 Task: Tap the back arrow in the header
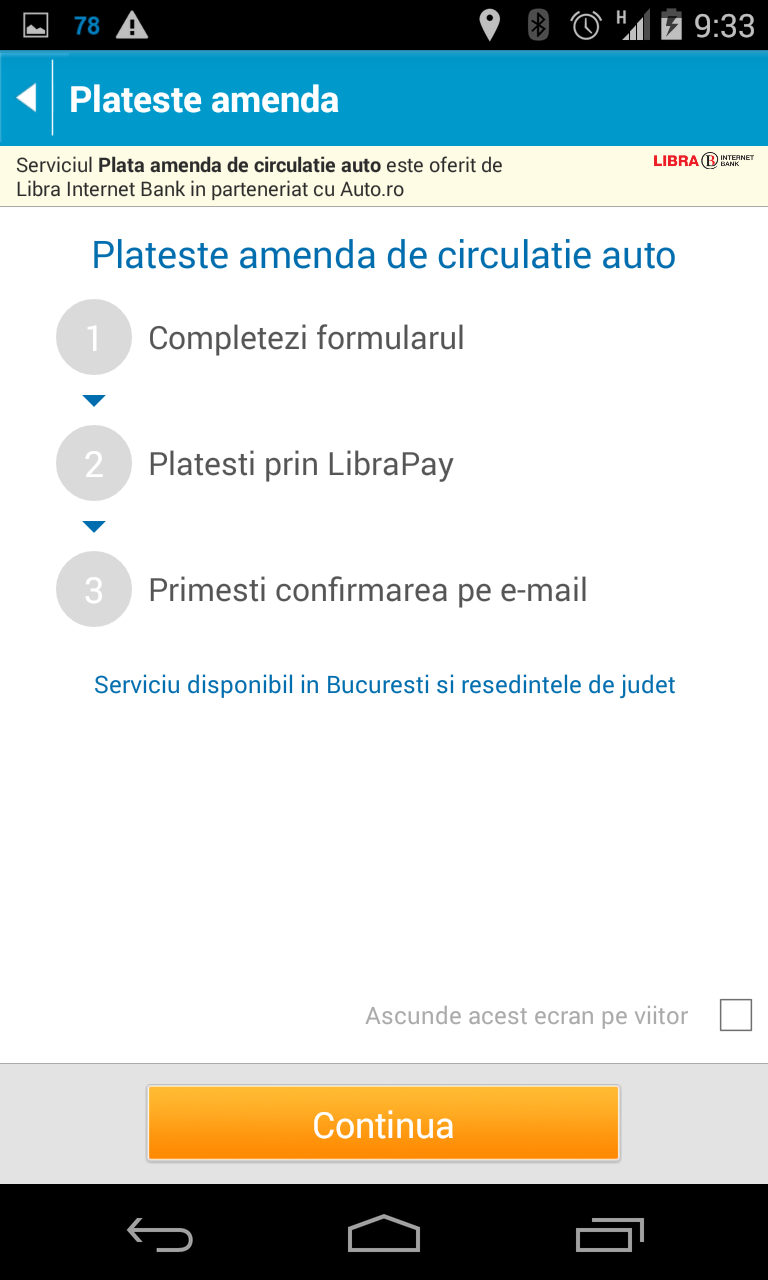click(27, 98)
